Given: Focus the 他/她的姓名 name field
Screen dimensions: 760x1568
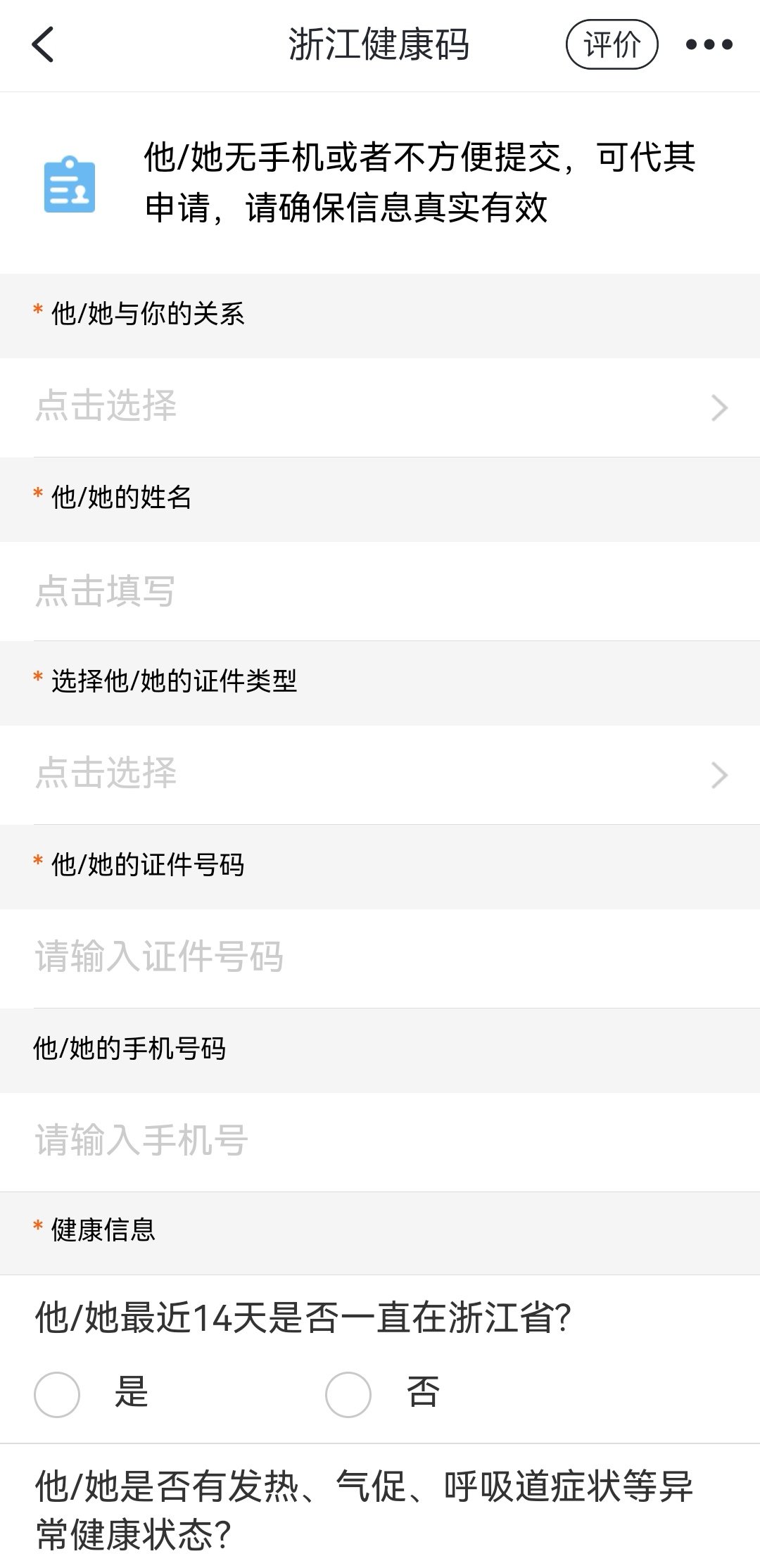Looking at the screenshot, I should tap(380, 590).
